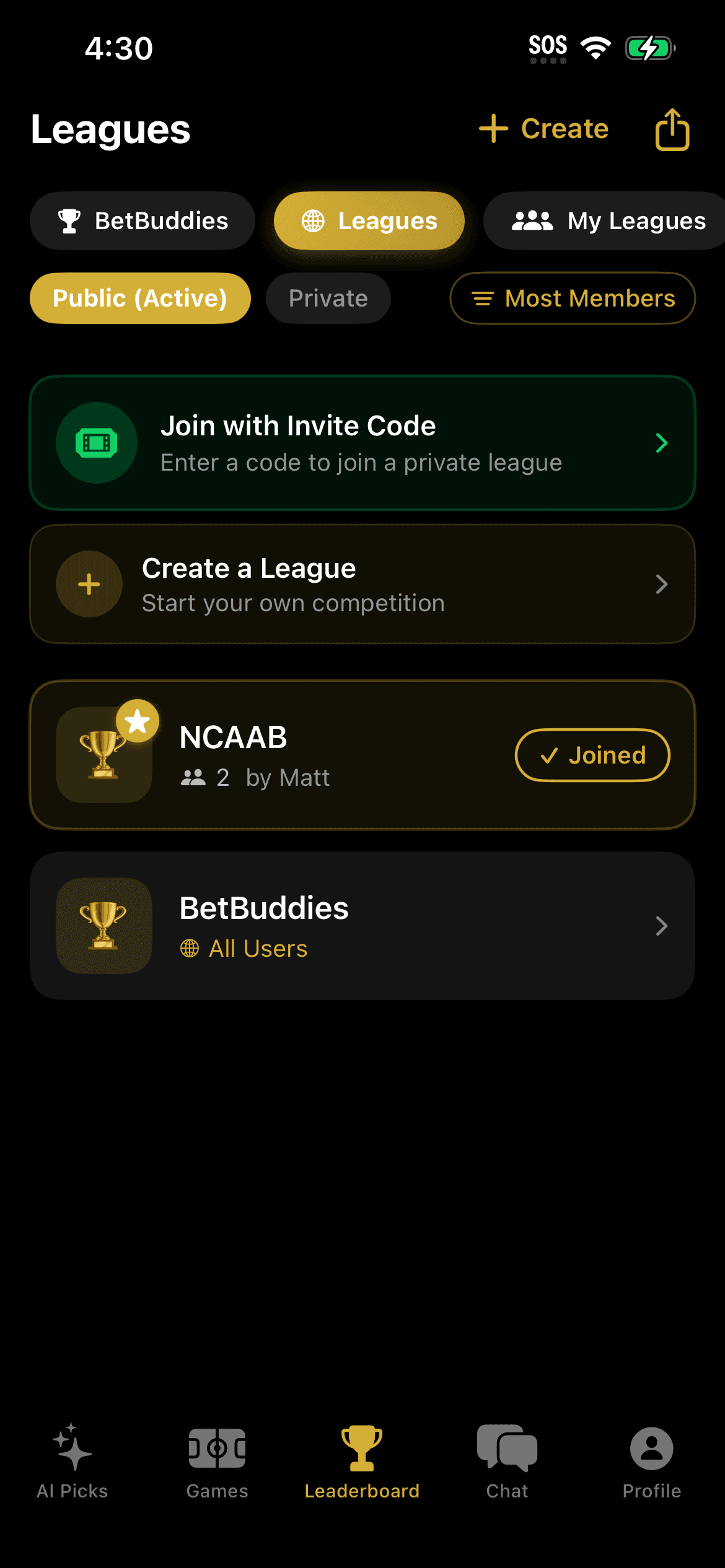Tap the battery charging indicator
The width and height of the screenshot is (725, 1568).
(649, 46)
